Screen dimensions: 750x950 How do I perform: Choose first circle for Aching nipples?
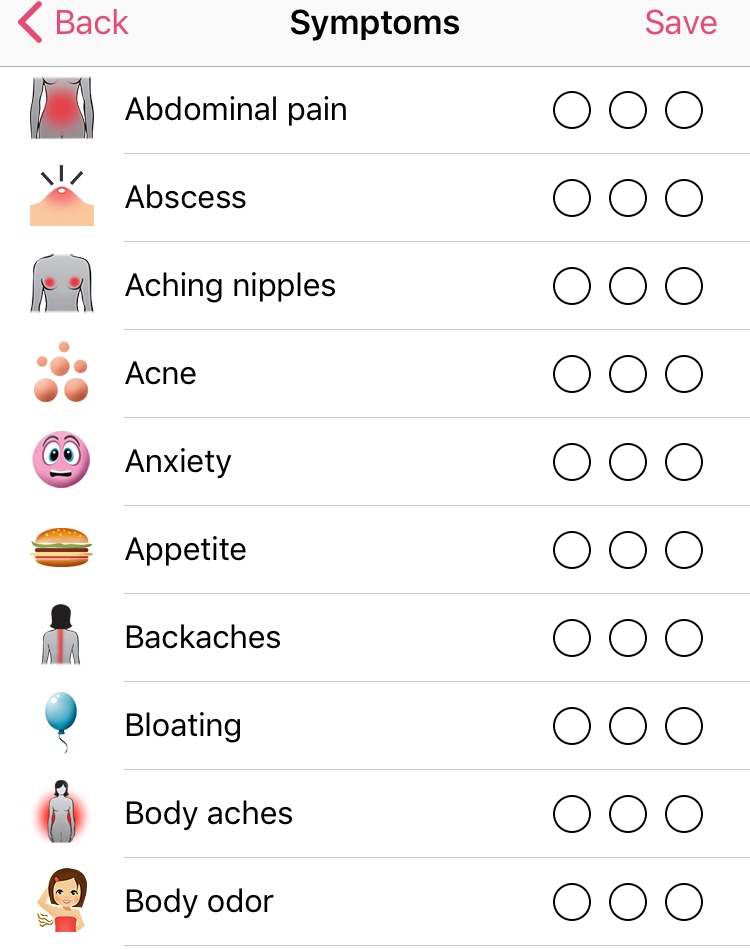[572, 286]
